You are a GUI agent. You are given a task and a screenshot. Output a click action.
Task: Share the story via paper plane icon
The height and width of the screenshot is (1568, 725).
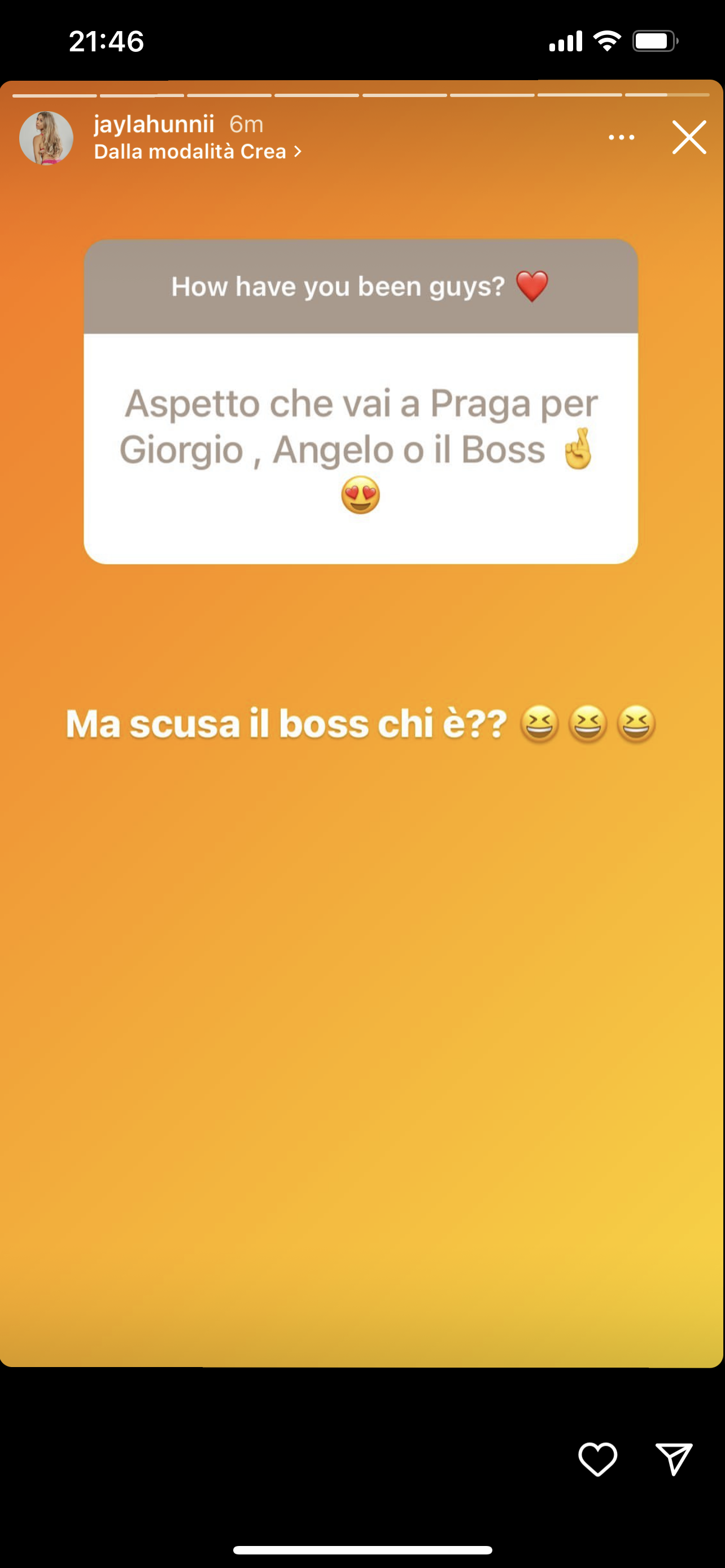click(673, 1459)
